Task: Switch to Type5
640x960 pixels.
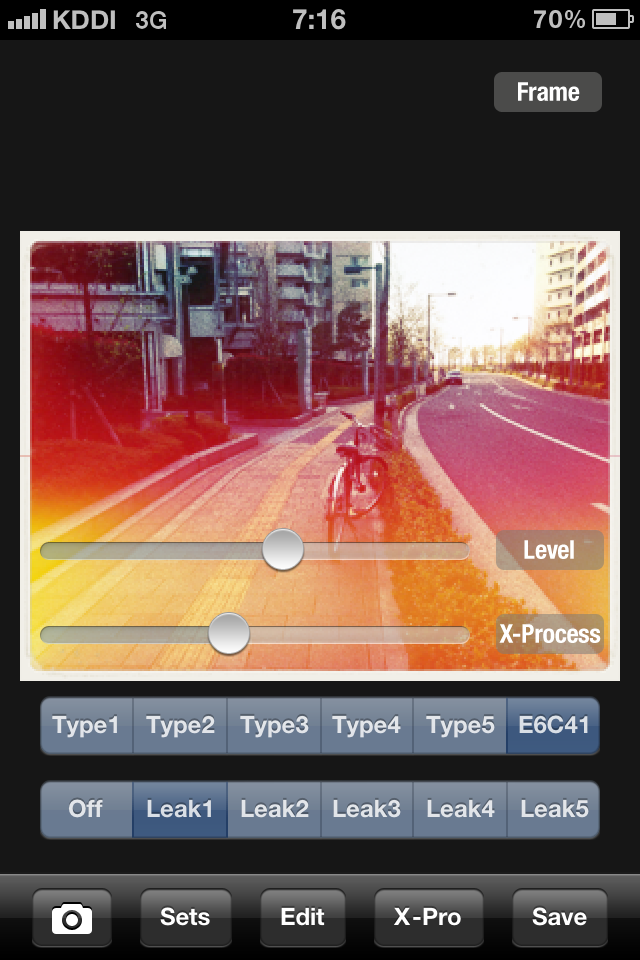Action: [460, 726]
